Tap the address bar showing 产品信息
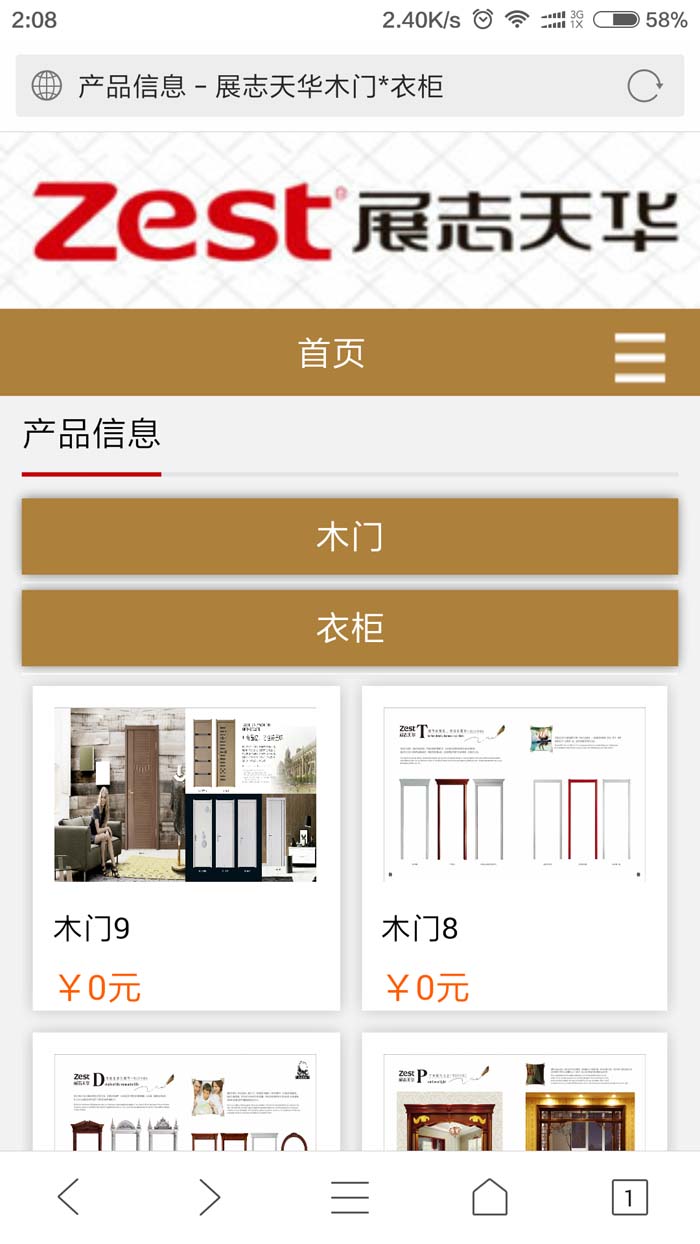This screenshot has width=700, height=1244. tap(320, 86)
